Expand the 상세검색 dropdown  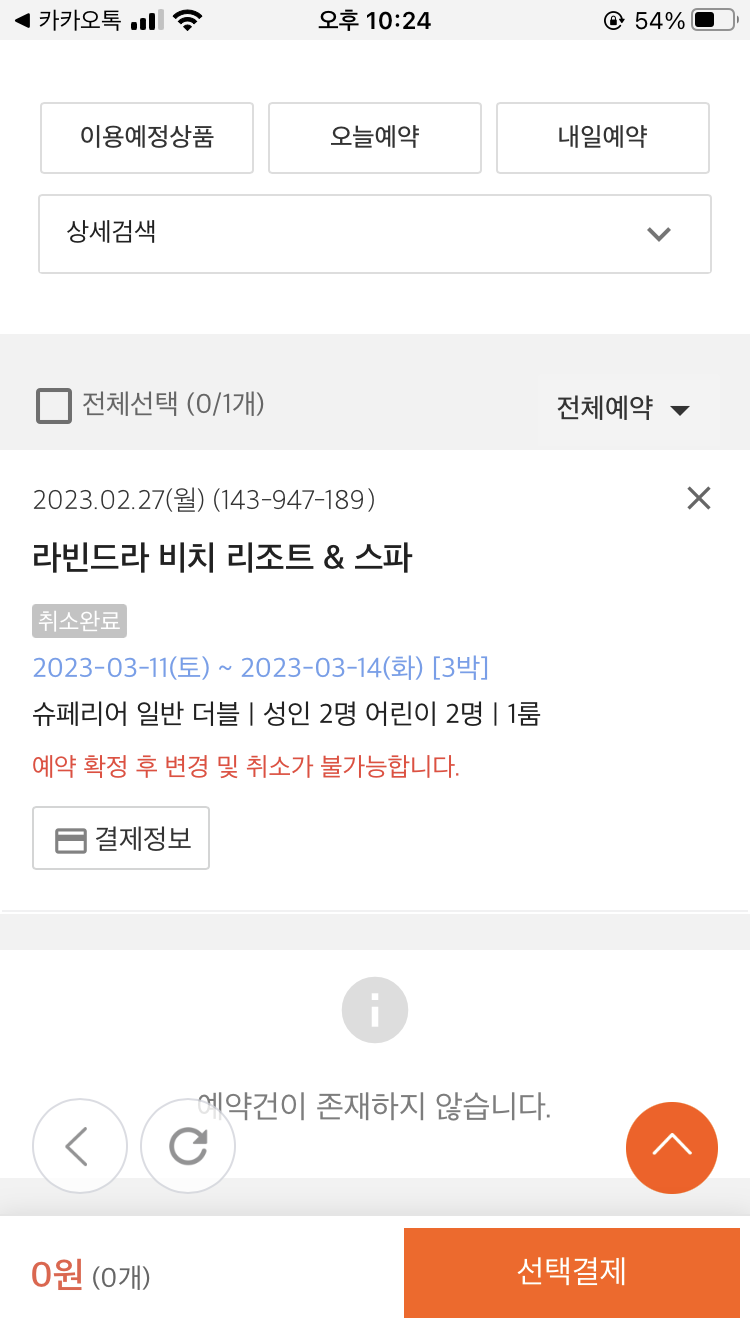(375, 234)
